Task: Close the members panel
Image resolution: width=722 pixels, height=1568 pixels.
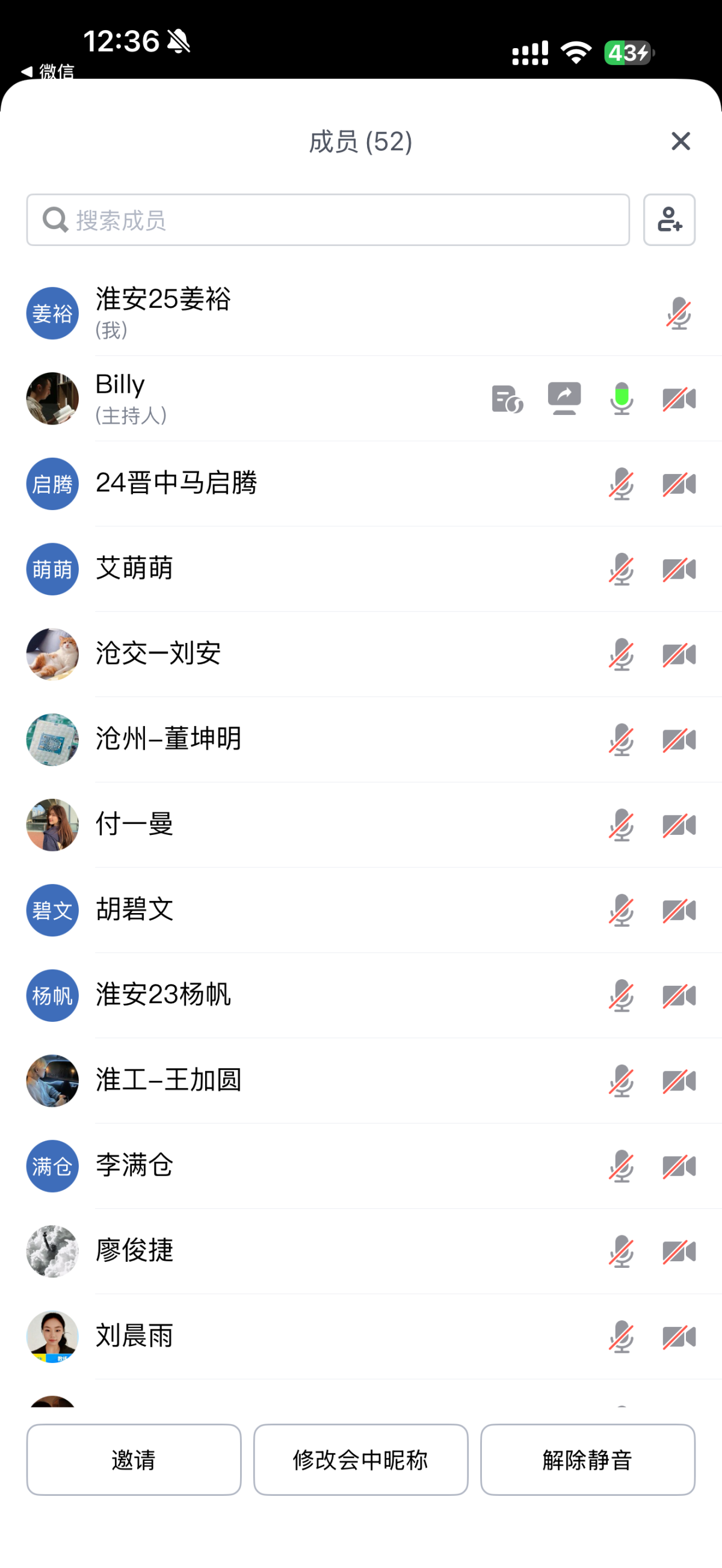Action: coord(680,141)
